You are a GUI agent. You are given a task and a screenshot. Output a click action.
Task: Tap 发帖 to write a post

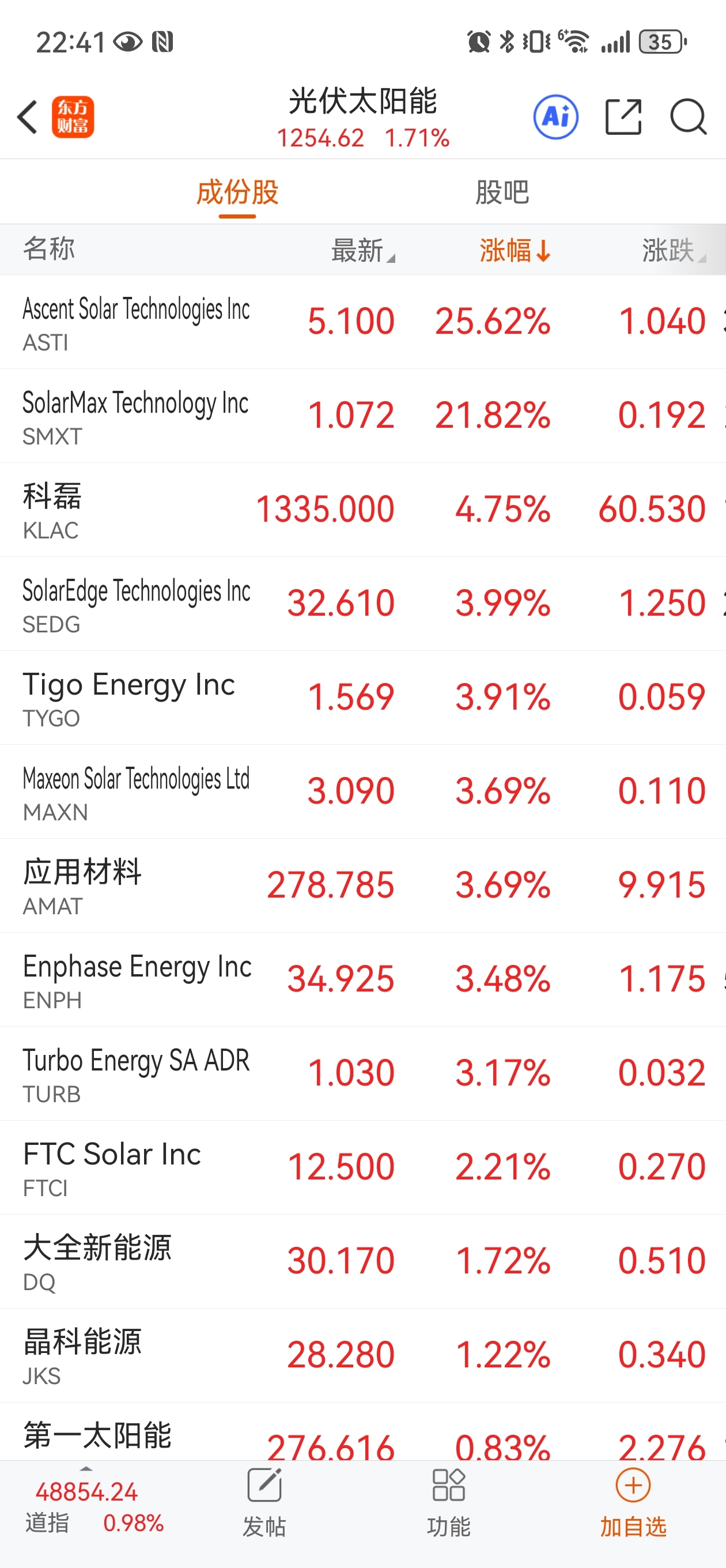pyautogui.click(x=264, y=1503)
